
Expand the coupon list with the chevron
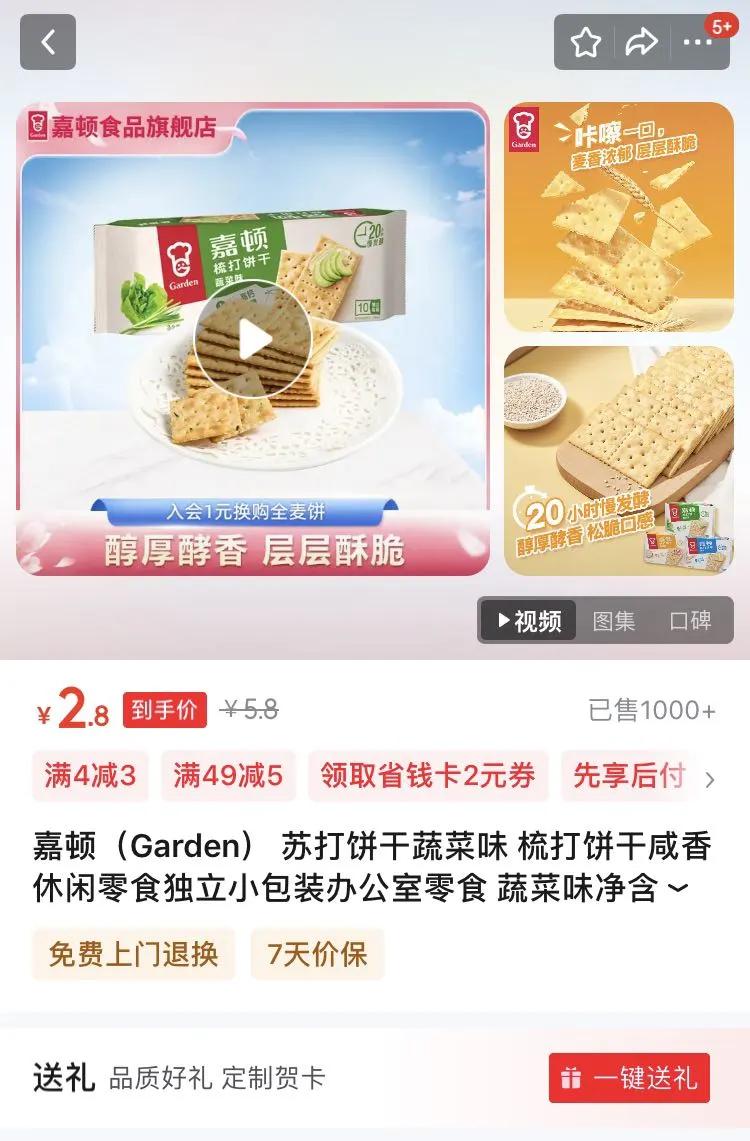[x=710, y=779]
